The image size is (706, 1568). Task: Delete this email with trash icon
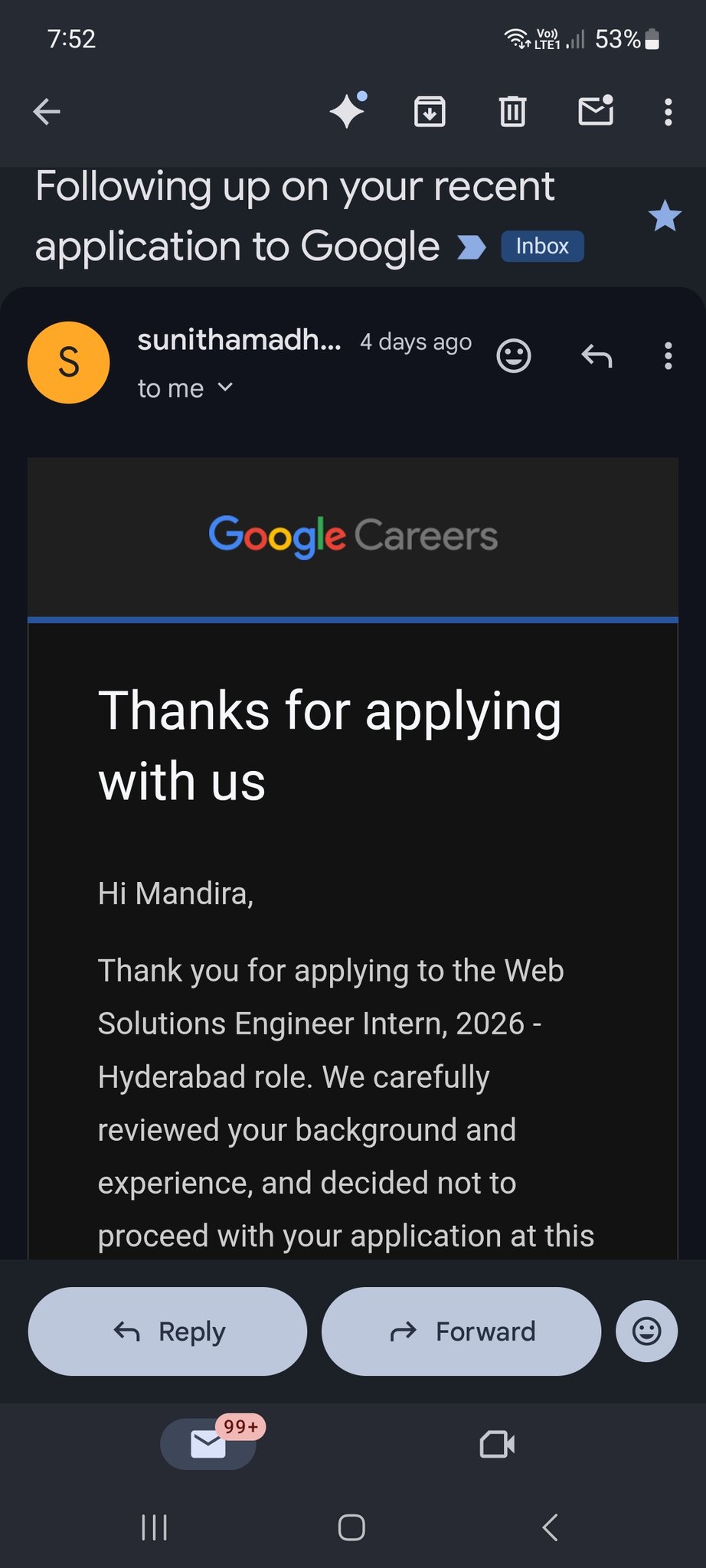[x=512, y=112]
